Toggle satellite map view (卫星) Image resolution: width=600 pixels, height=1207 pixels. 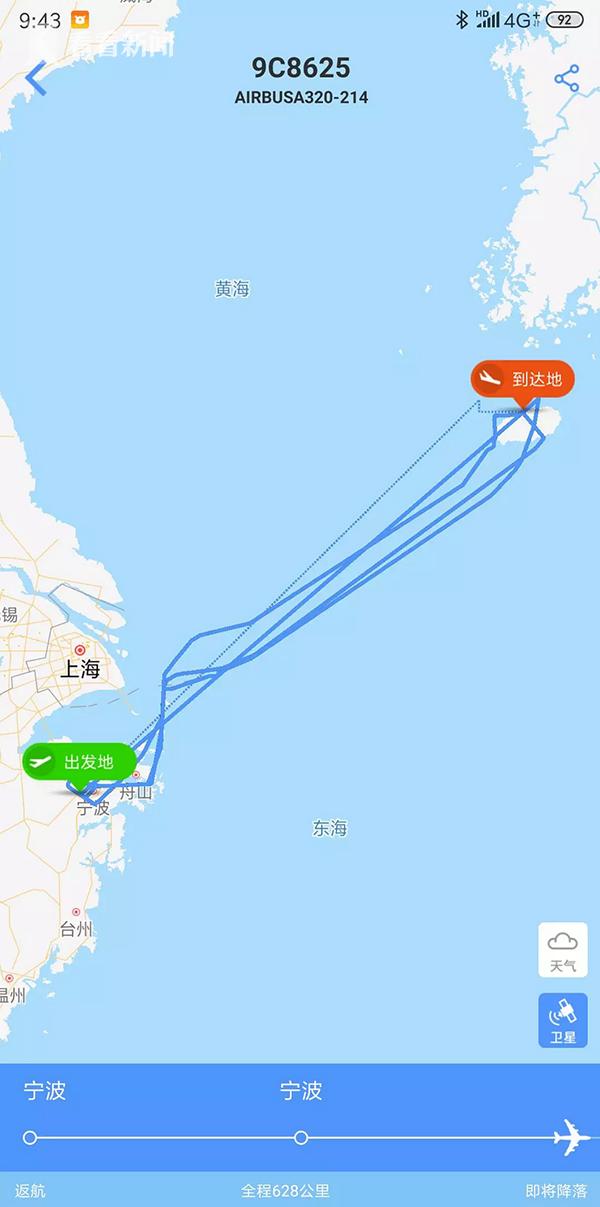pyautogui.click(x=563, y=1020)
